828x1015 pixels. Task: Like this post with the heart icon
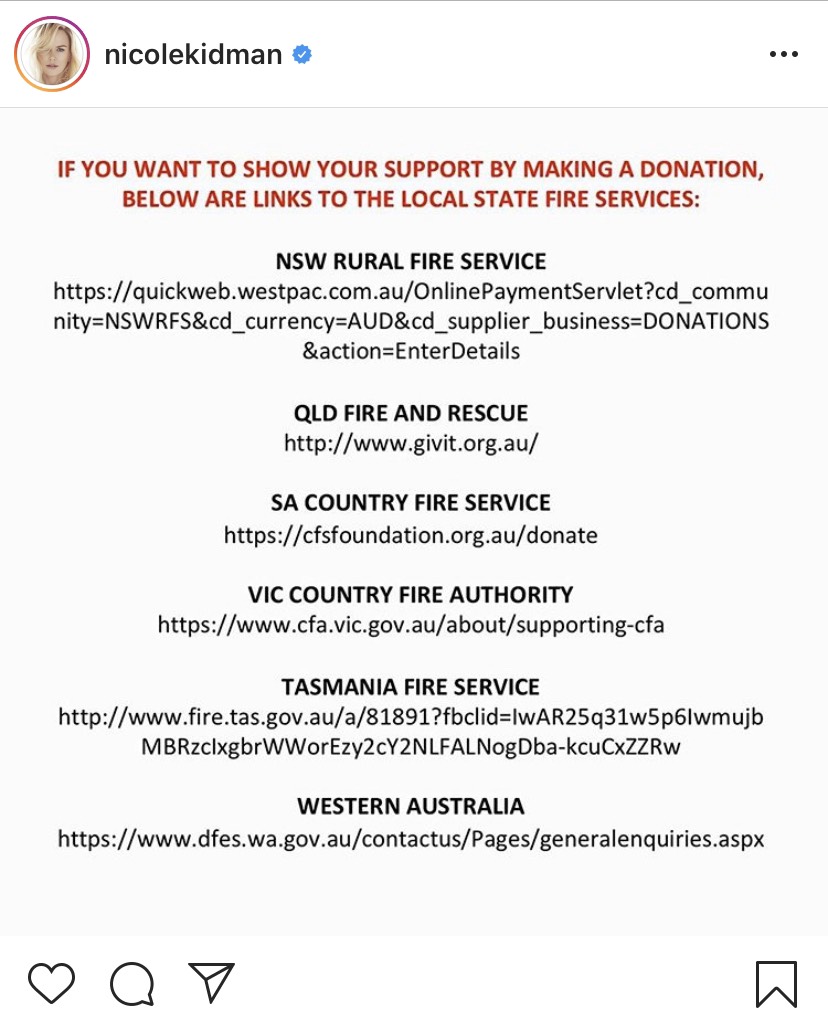tap(51, 983)
